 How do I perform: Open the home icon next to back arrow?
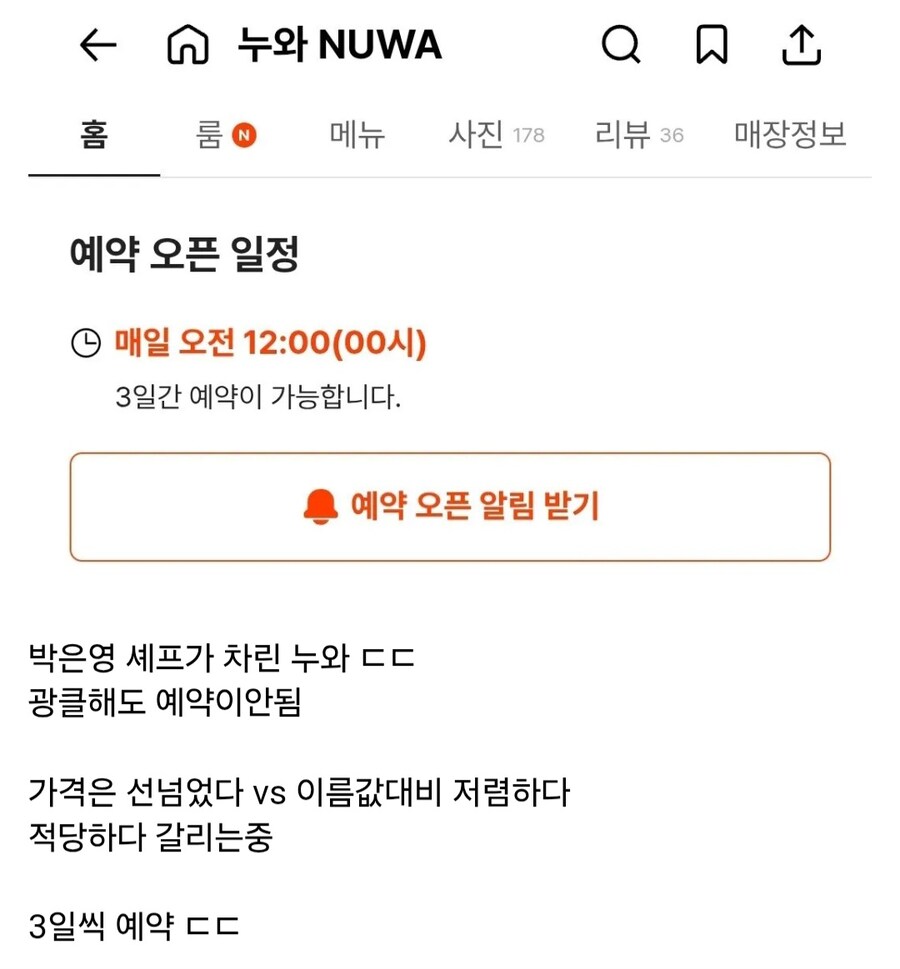(188, 45)
